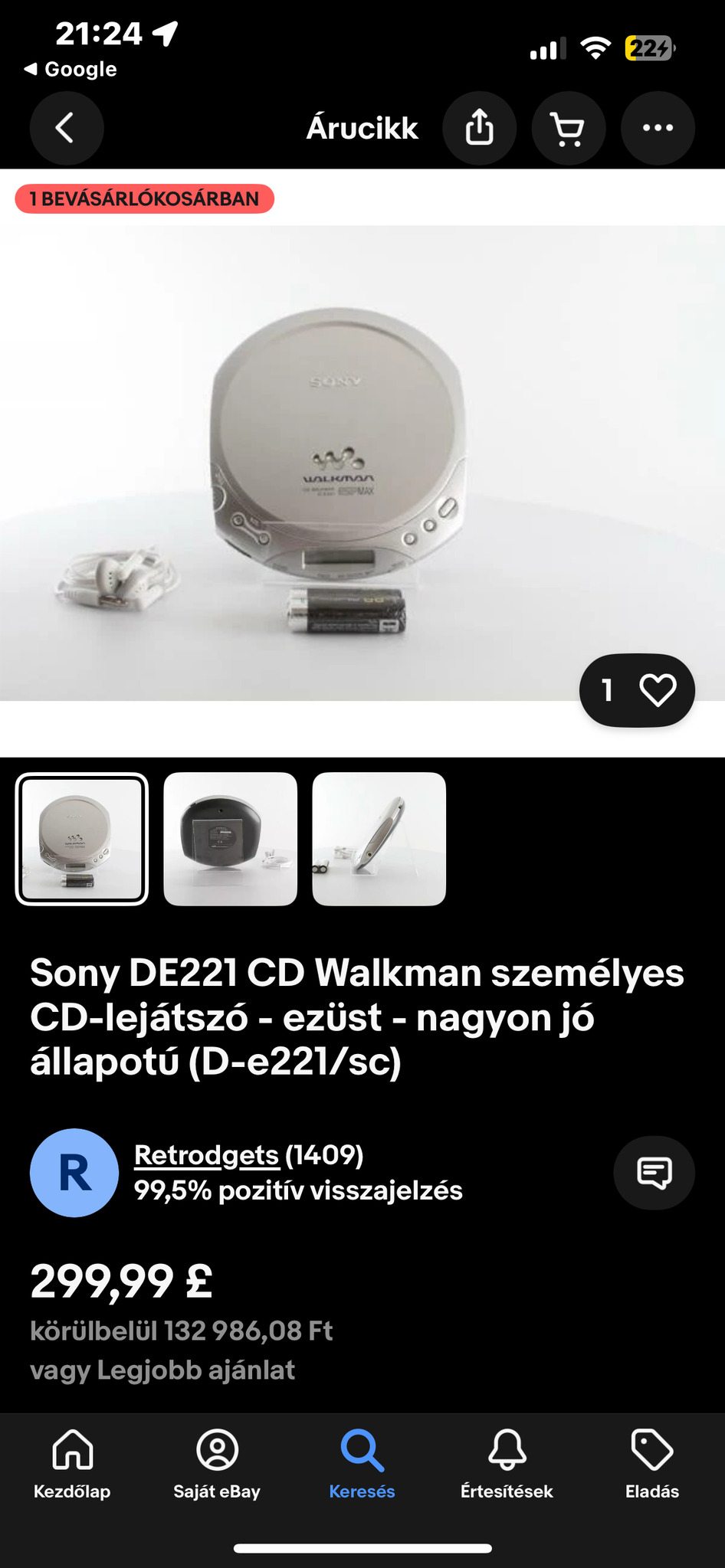The height and width of the screenshot is (1568, 725).
Task: Go to the Eladás tab
Action: (x=651, y=1464)
